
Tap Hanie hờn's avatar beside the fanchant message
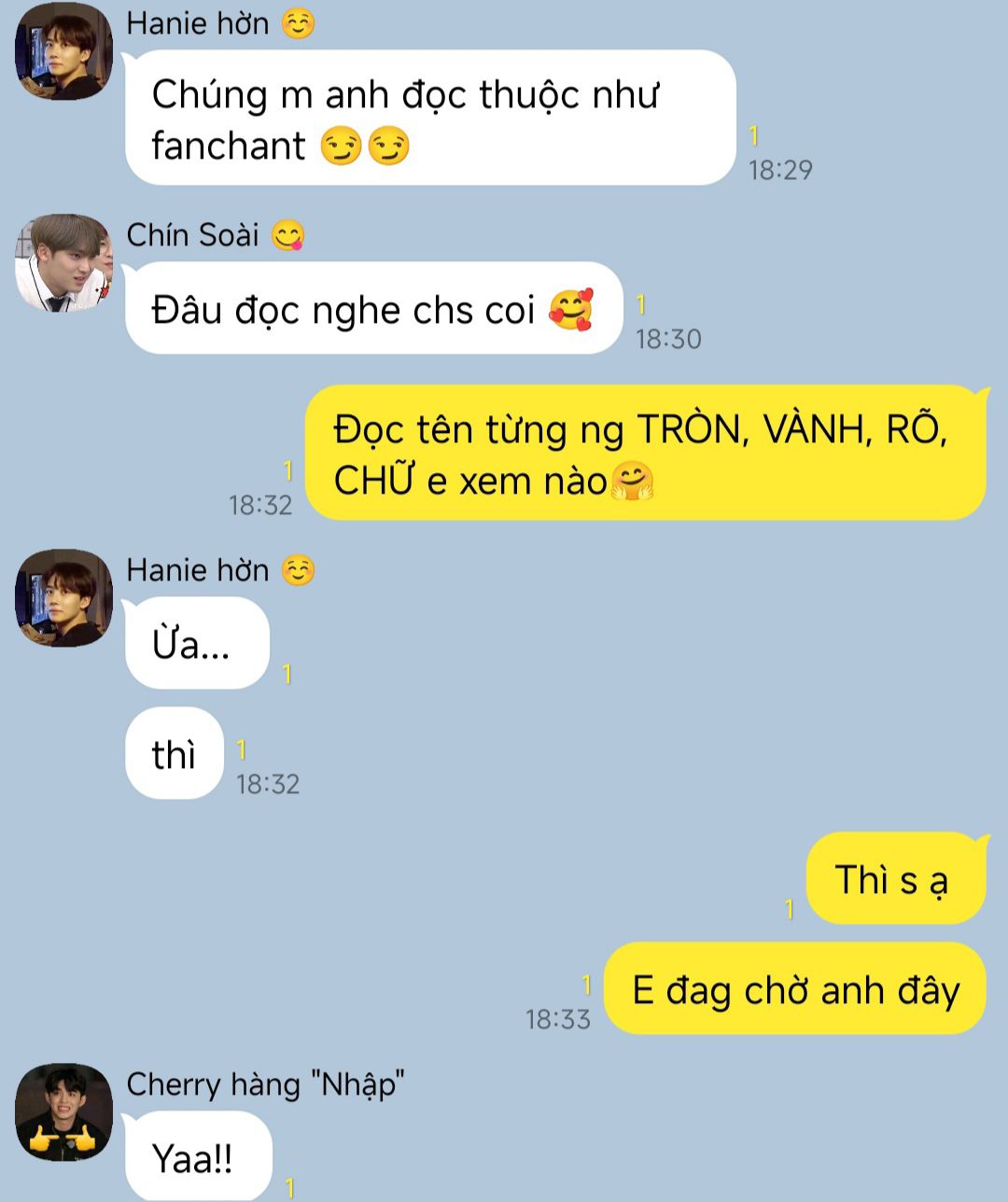click(63, 51)
